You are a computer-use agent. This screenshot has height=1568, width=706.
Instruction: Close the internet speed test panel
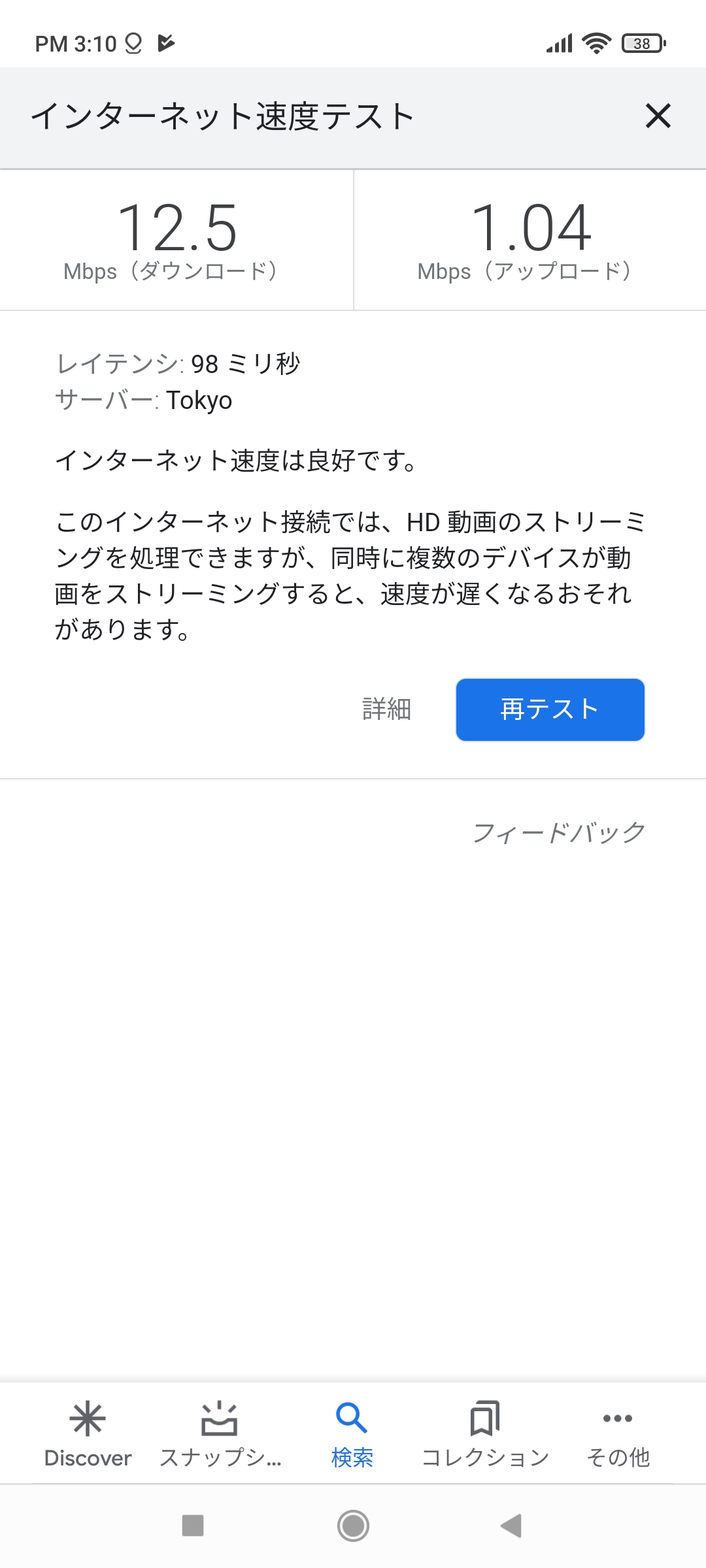[658, 116]
